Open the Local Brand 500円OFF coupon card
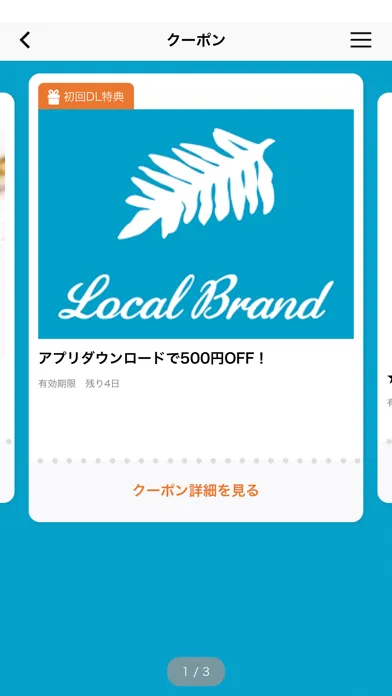This screenshot has width=392, height=696. [x=196, y=297]
